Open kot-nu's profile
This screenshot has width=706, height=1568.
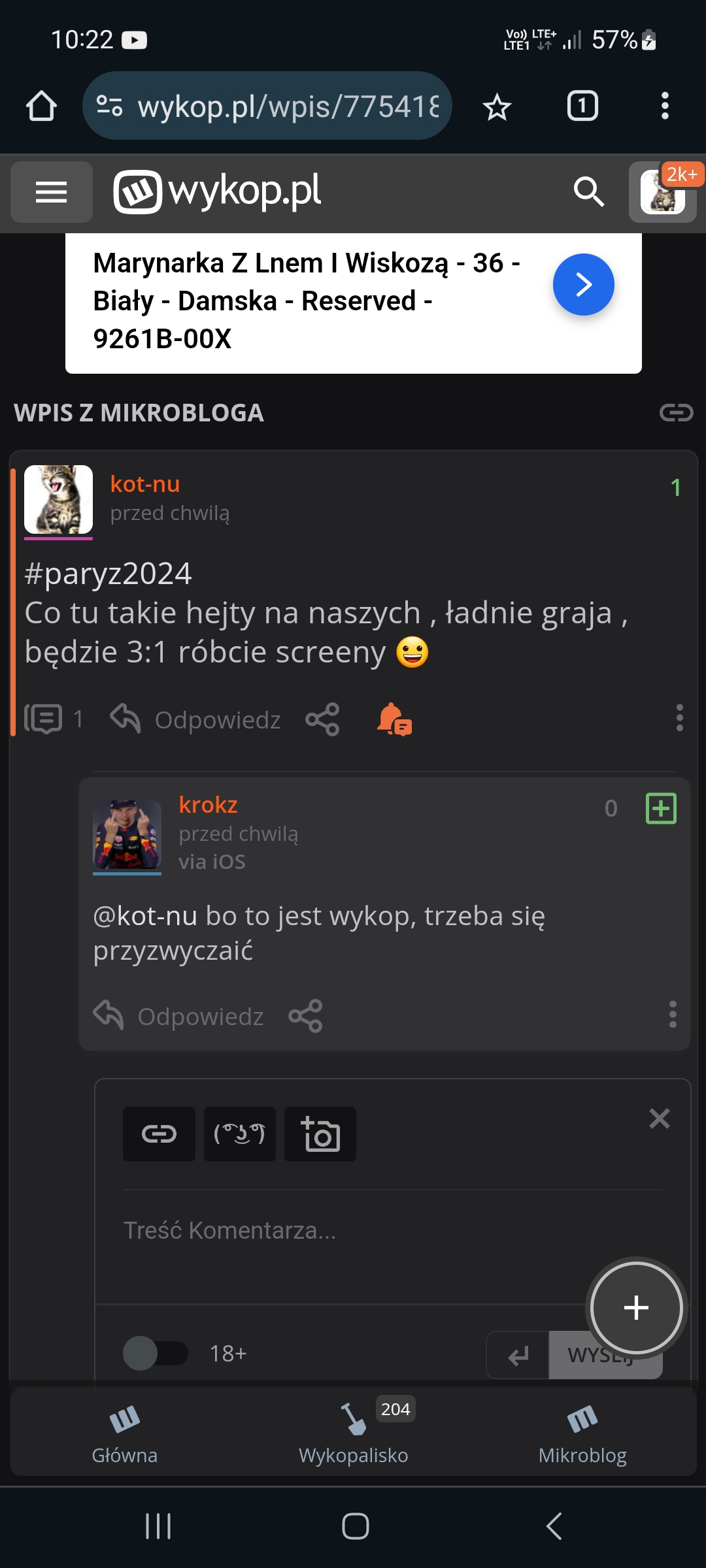pyautogui.click(x=144, y=484)
